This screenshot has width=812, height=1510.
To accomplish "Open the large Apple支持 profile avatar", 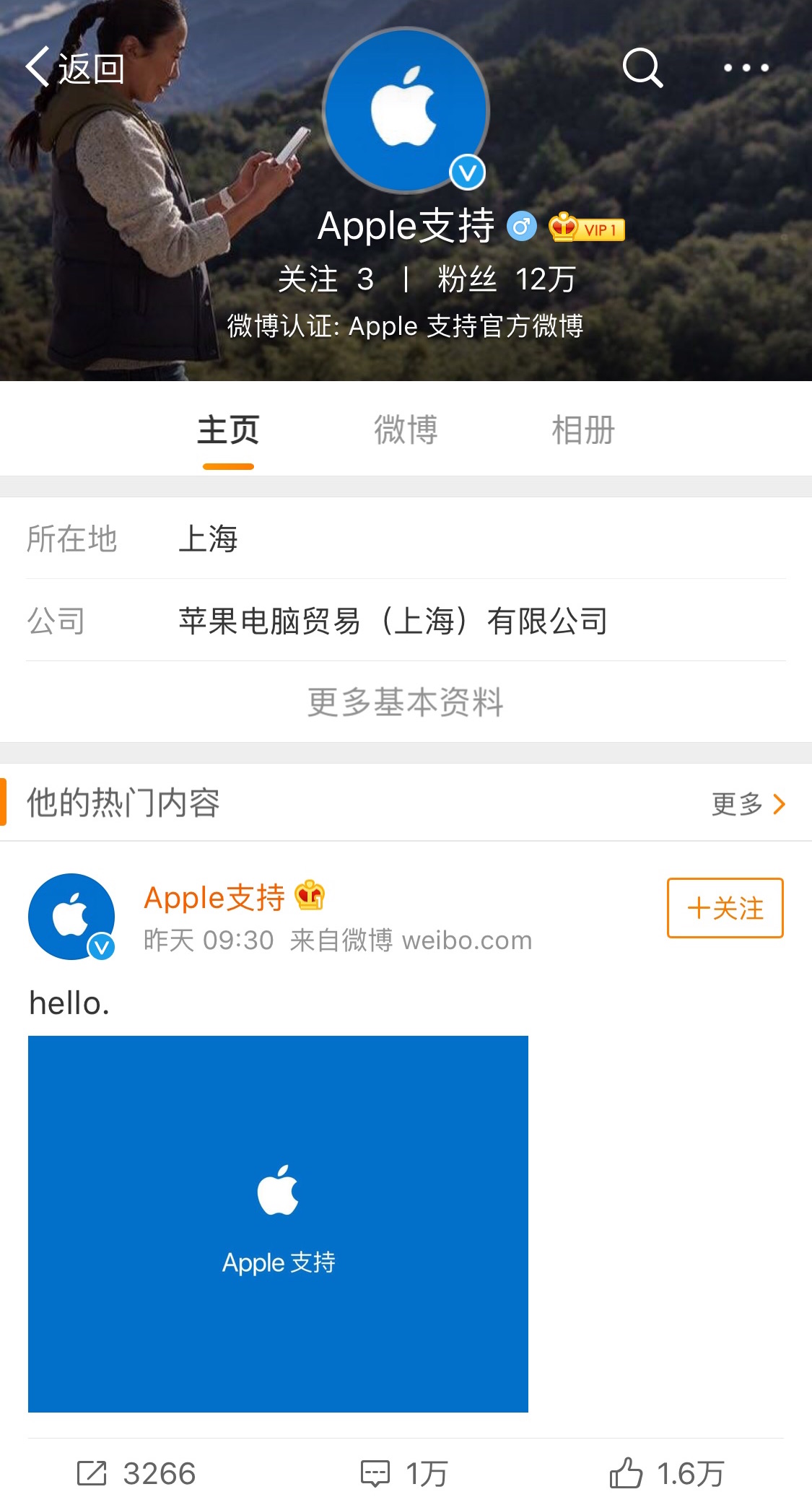I will [406, 111].
